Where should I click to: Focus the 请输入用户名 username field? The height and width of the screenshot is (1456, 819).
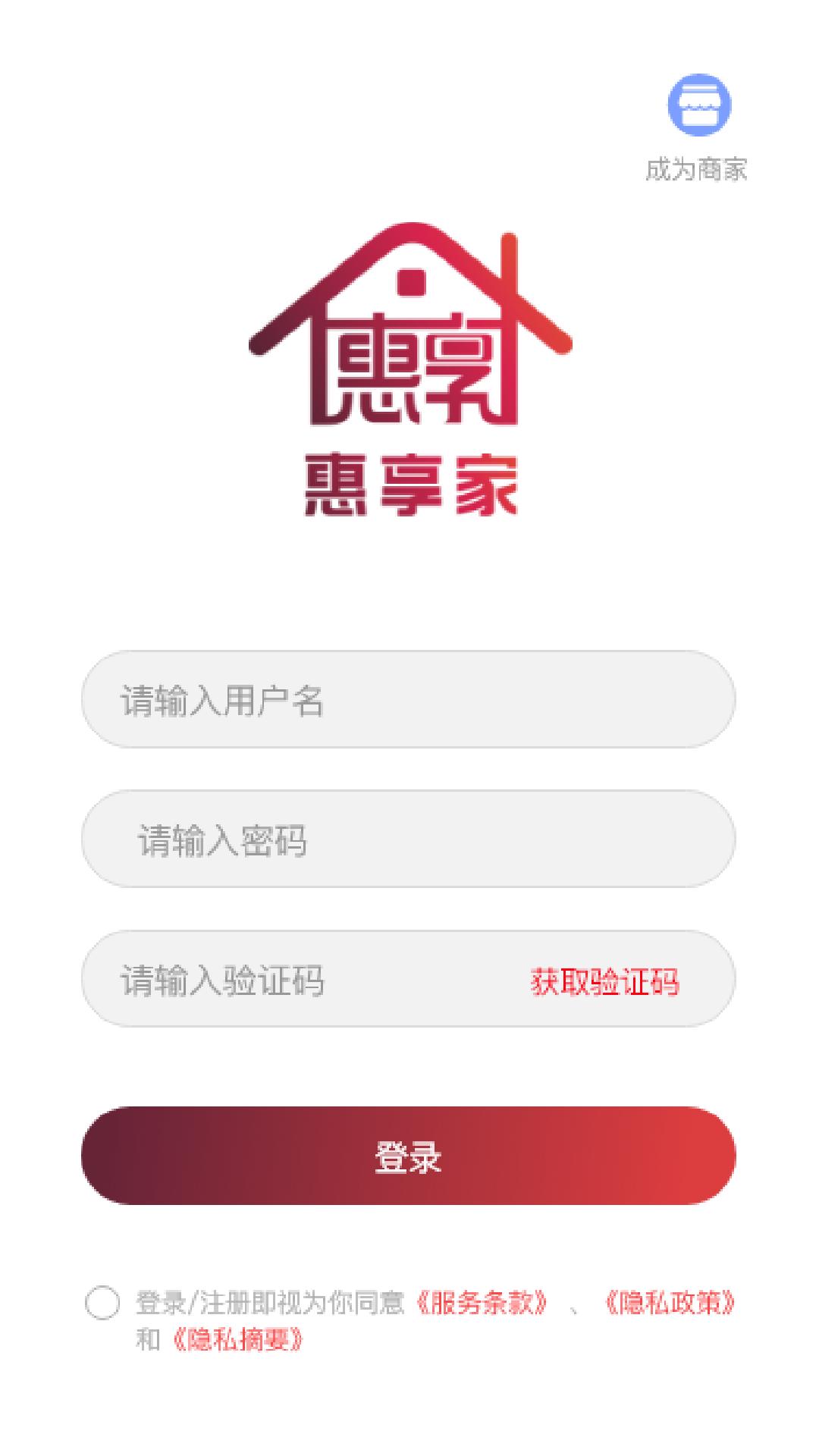408,699
